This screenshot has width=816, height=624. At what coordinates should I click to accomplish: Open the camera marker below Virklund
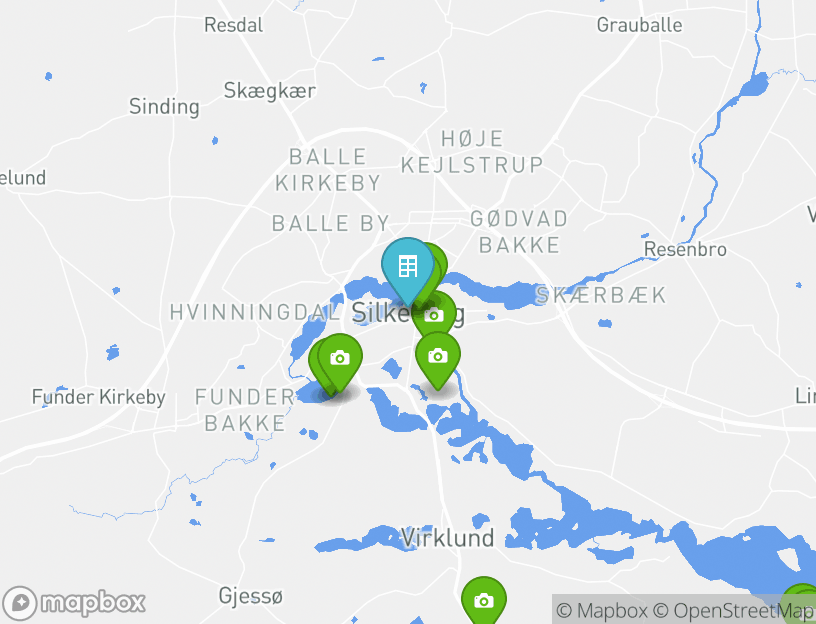pos(484,601)
